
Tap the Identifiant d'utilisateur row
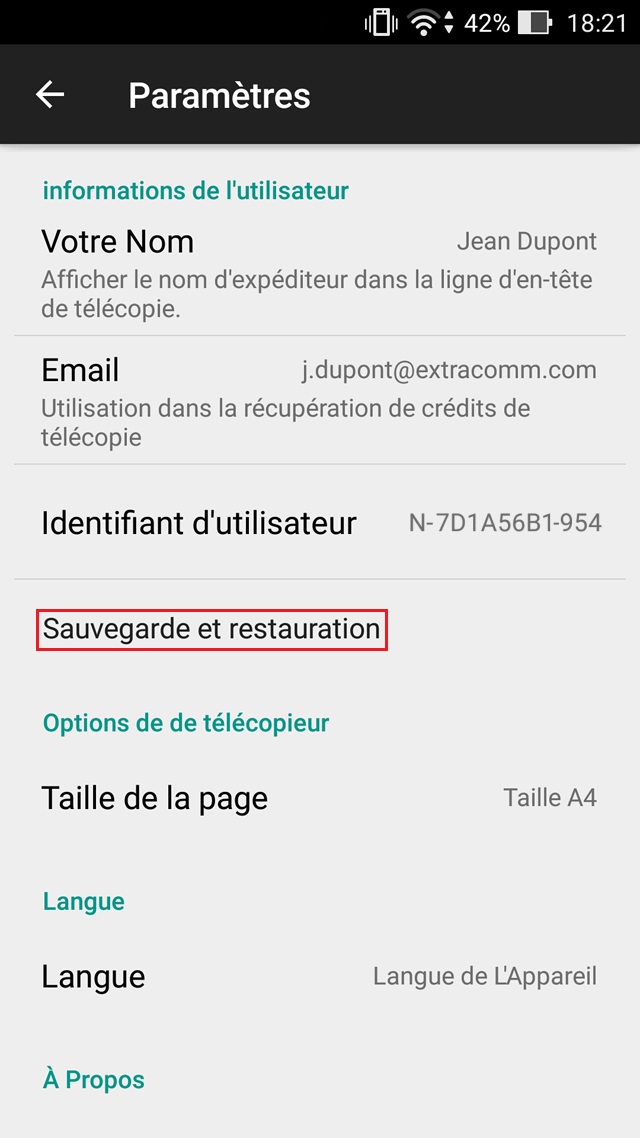319,523
